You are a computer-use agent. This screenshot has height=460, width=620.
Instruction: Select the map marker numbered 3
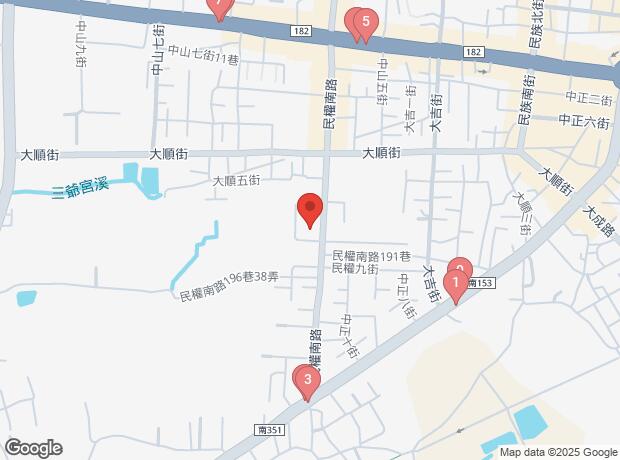pyautogui.click(x=307, y=380)
